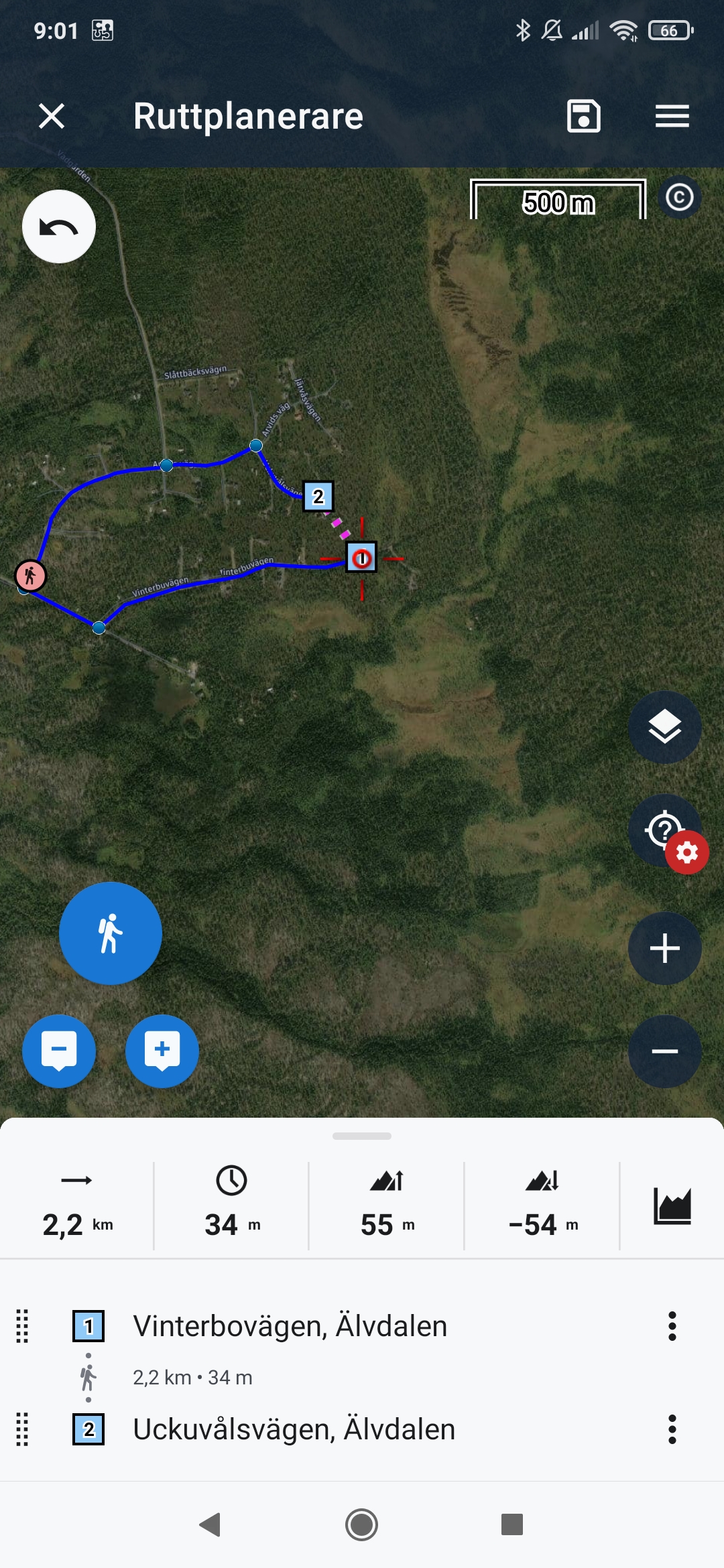The image size is (724, 1568).
Task: Open the elevation profile chart
Action: coord(672,1206)
